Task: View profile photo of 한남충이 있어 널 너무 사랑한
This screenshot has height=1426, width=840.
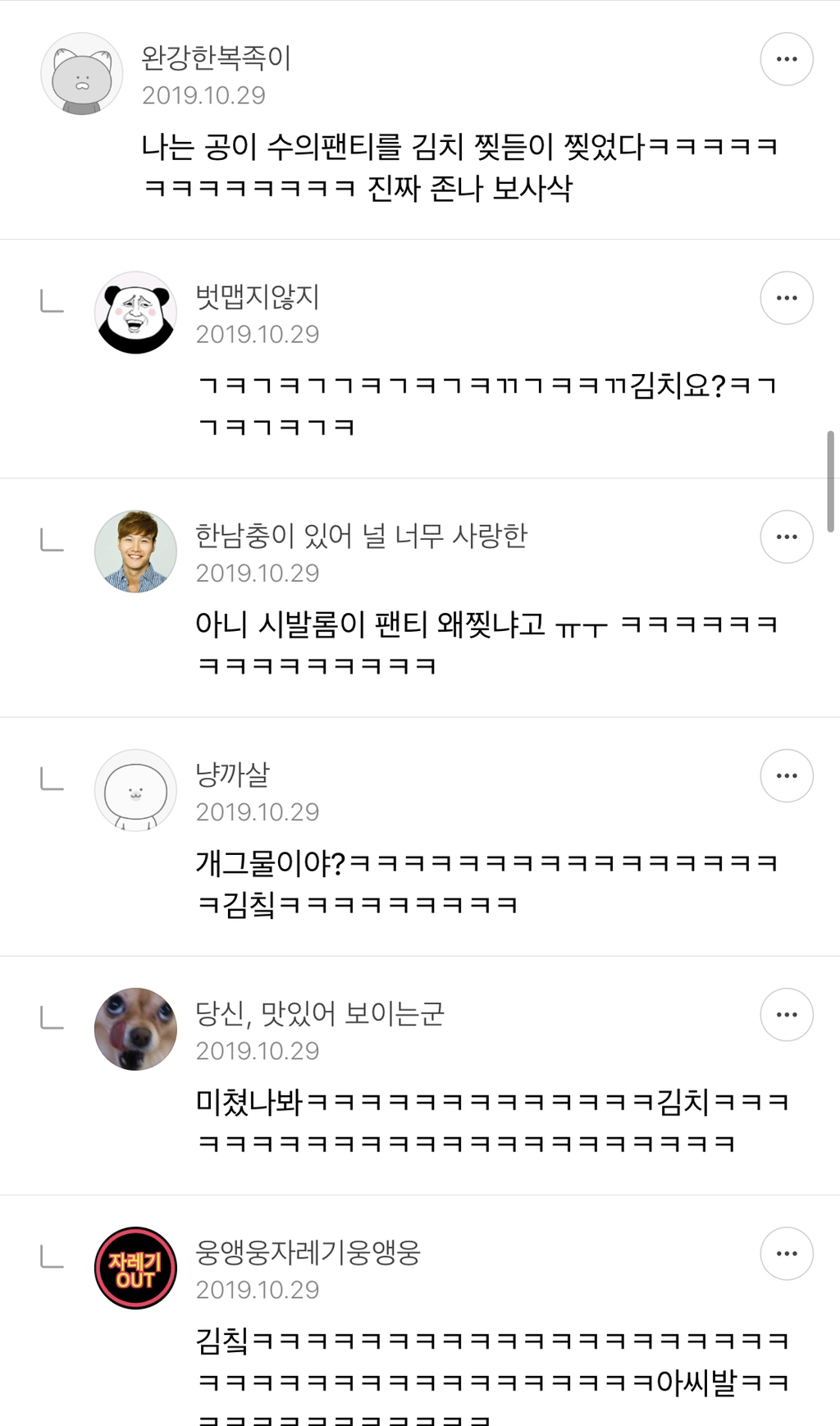Action: [x=135, y=551]
